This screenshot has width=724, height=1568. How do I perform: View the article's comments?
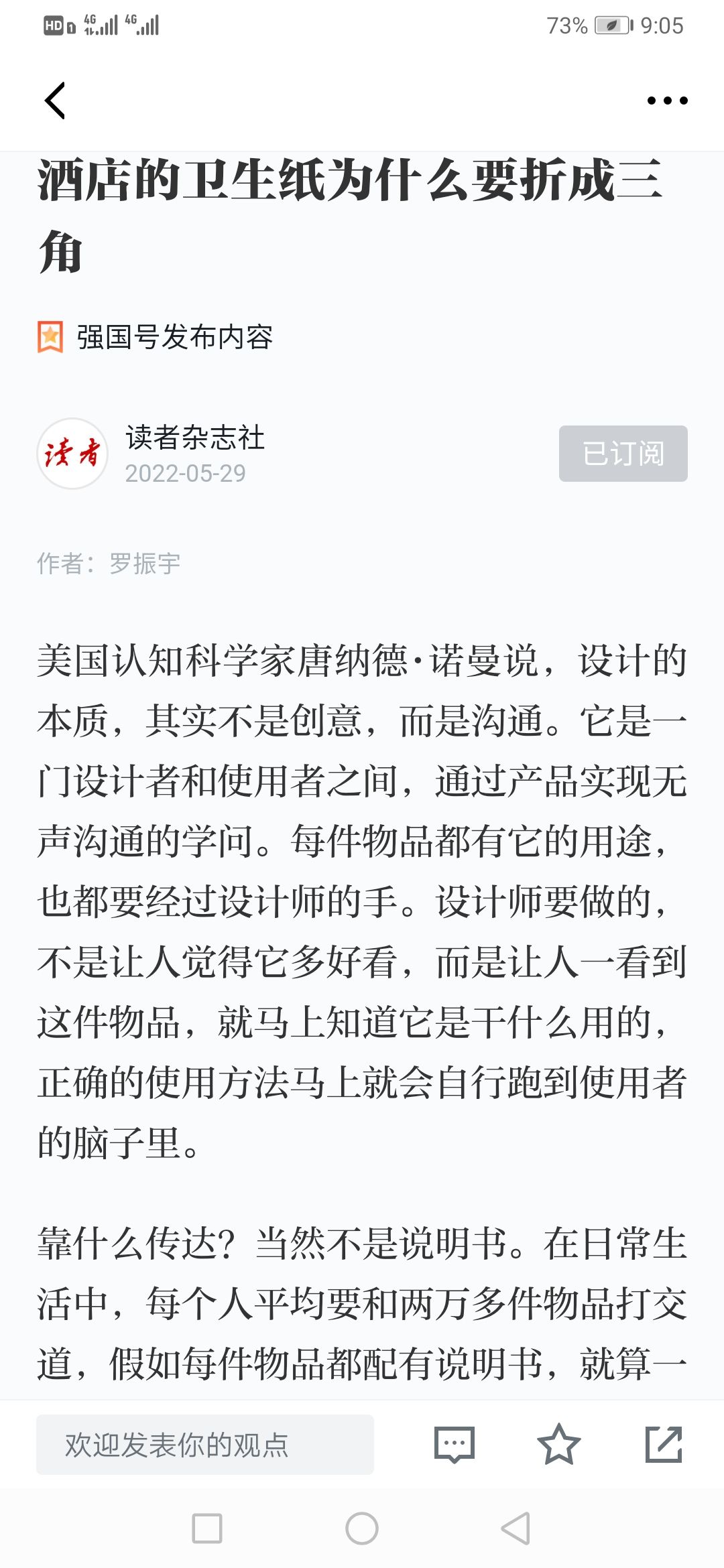point(455,1445)
